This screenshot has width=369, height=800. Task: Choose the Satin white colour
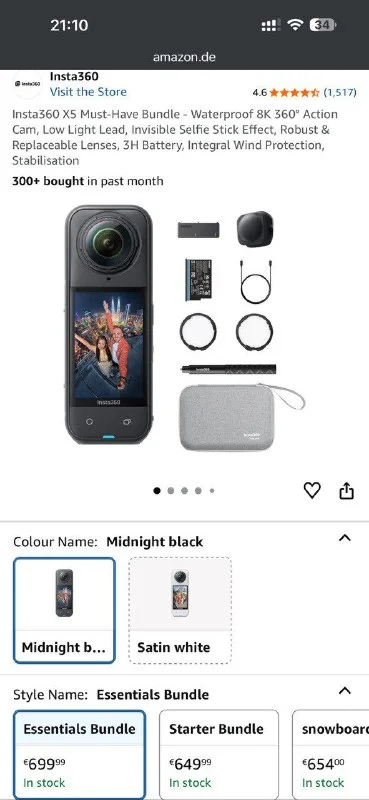point(180,610)
